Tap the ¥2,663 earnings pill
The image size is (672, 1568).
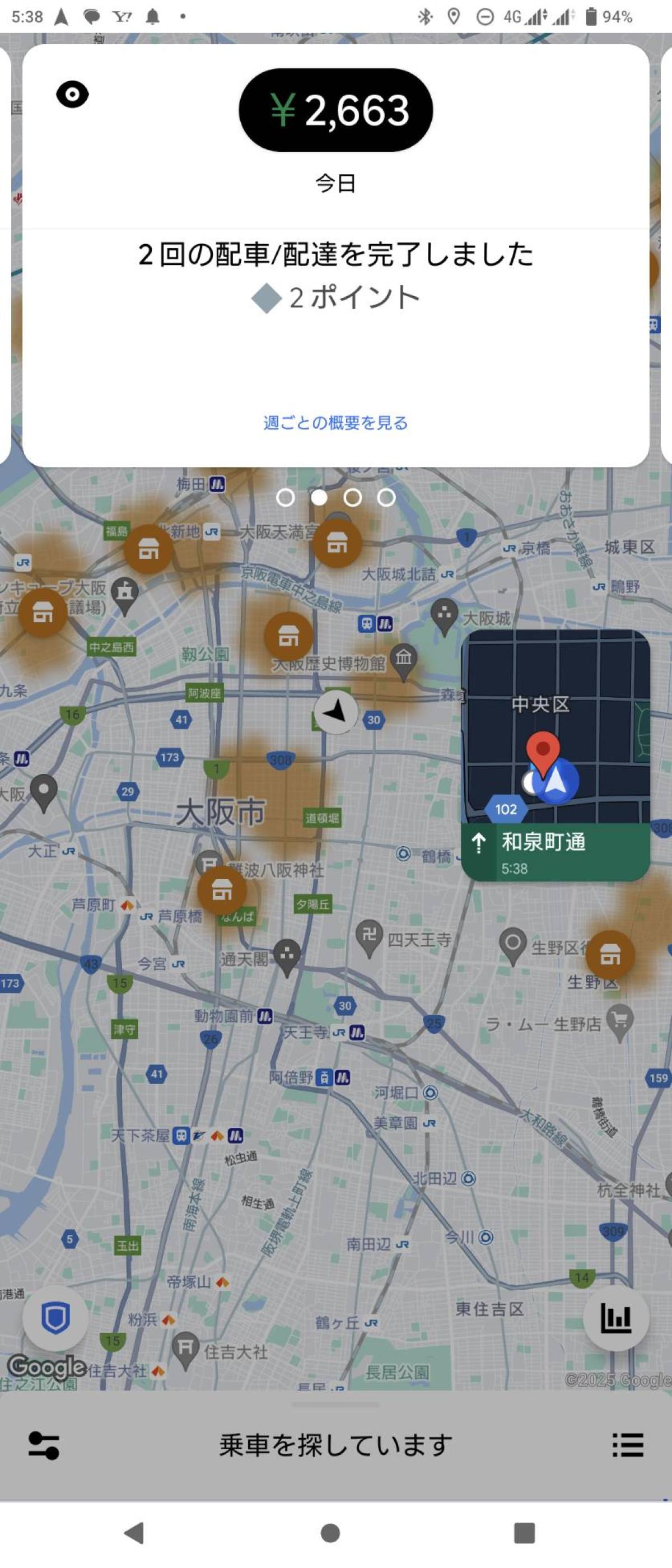pyautogui.click(x=335, y=110)
